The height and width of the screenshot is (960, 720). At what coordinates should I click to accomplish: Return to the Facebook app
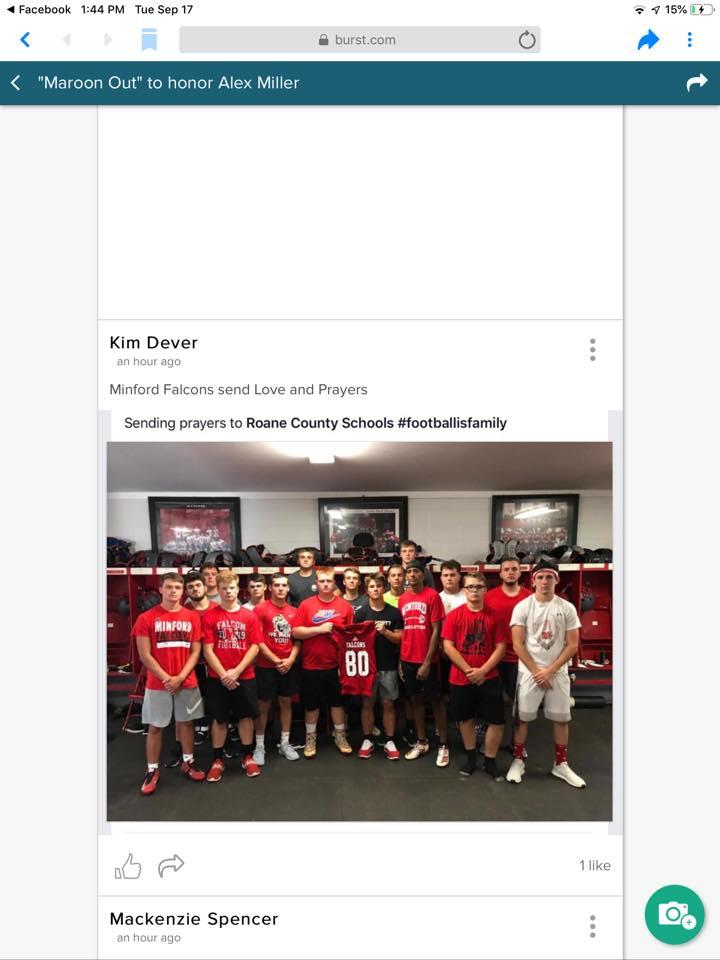(x=38, y=9)
